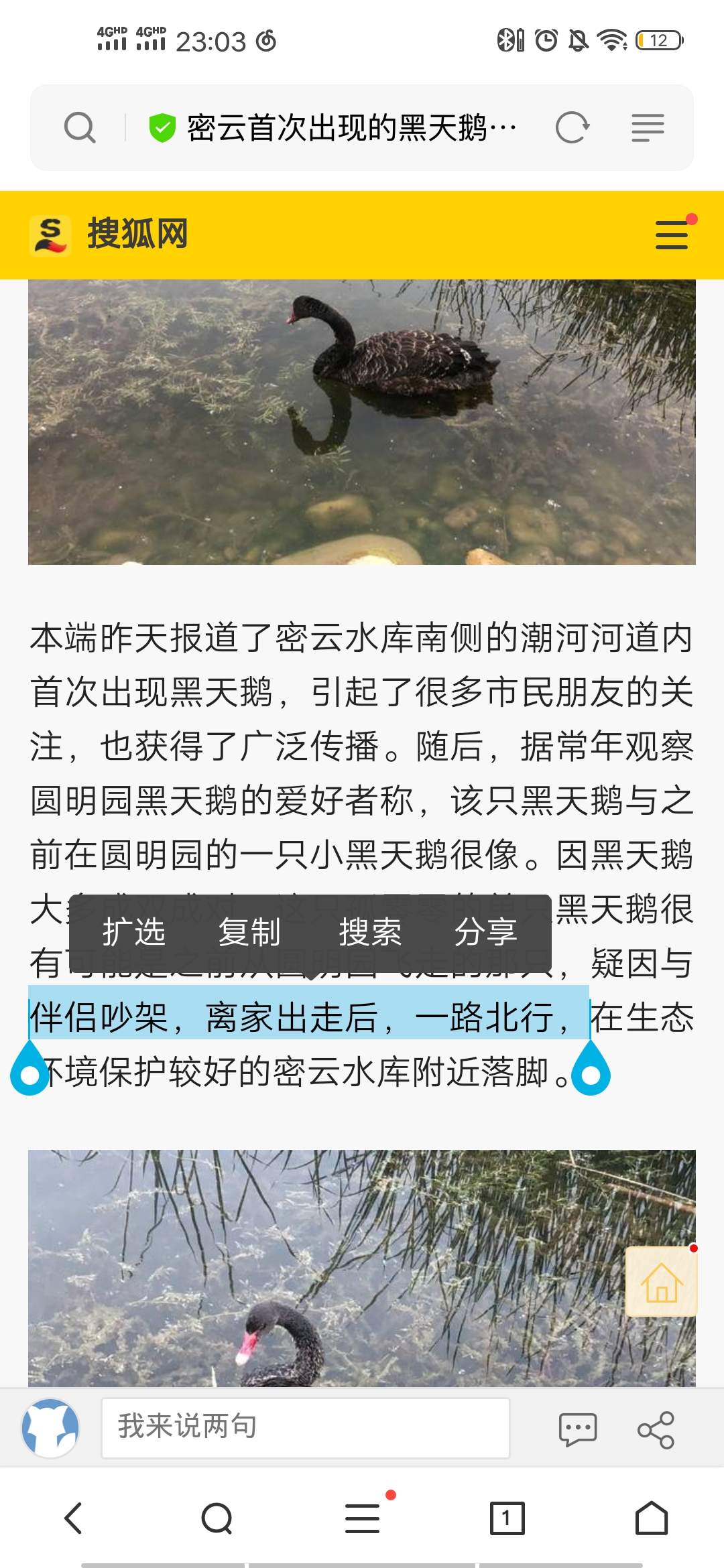This screenshot has height=1568, width=724.
Task: Go to the browser home page
Action: (651, 1518)
